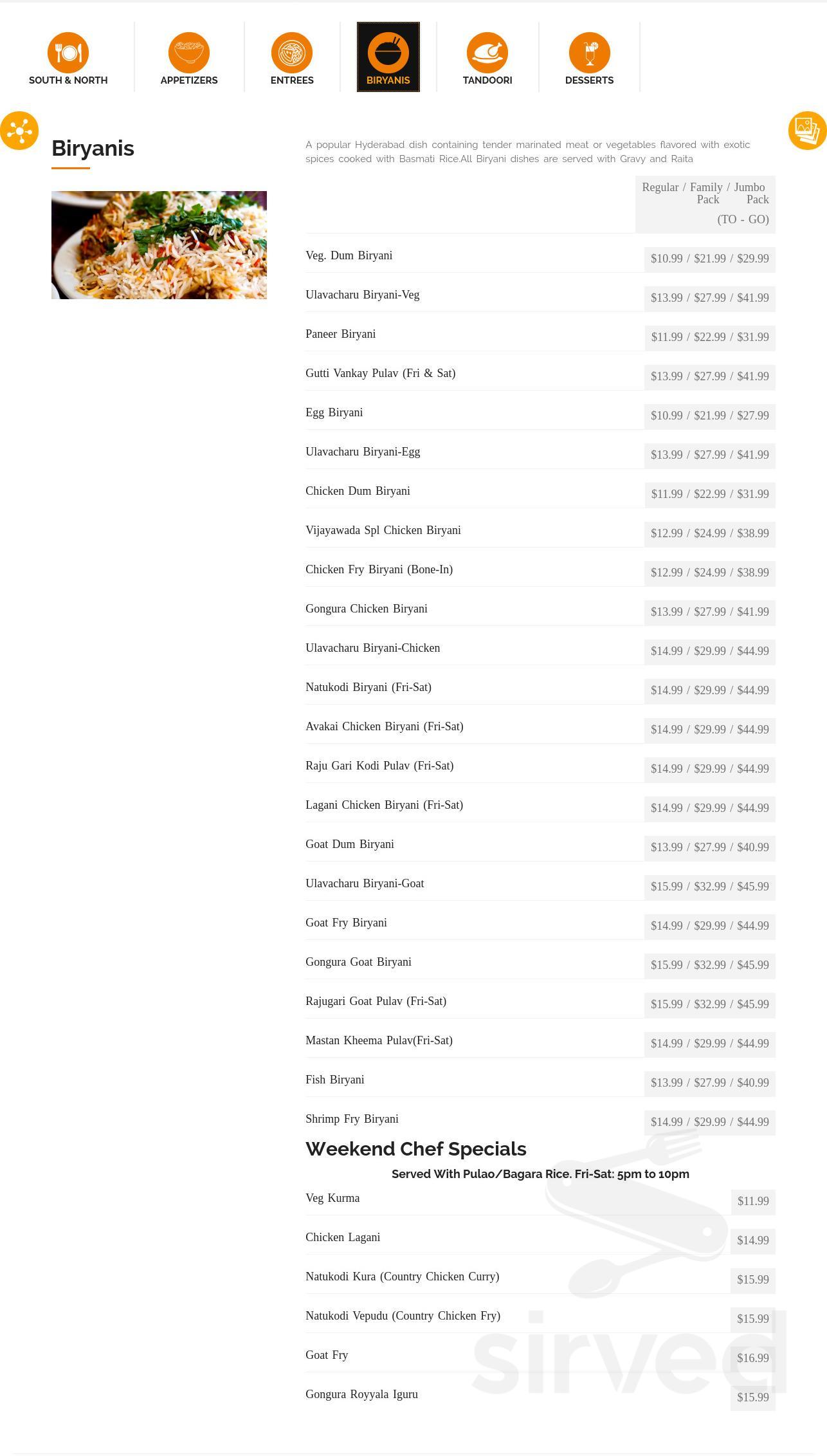Tap the selected Biryanis tab
Image resolution: width=827 pixels, height=1456 pixels.
[388, 58]
